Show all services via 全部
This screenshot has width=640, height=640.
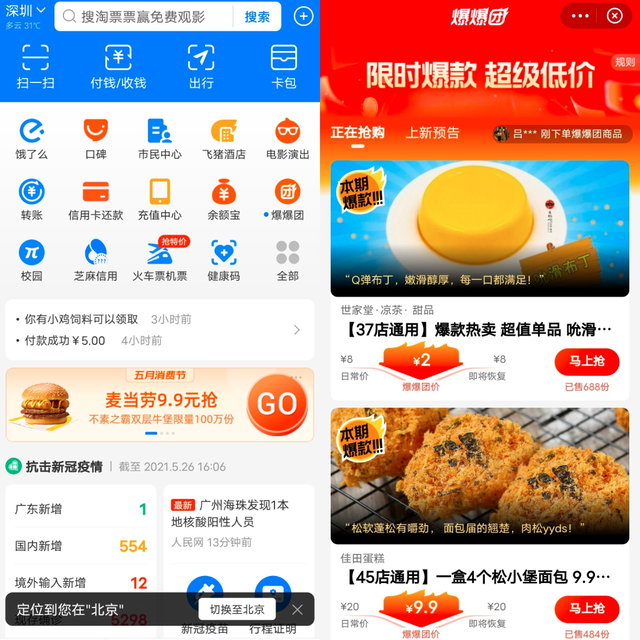287,259
